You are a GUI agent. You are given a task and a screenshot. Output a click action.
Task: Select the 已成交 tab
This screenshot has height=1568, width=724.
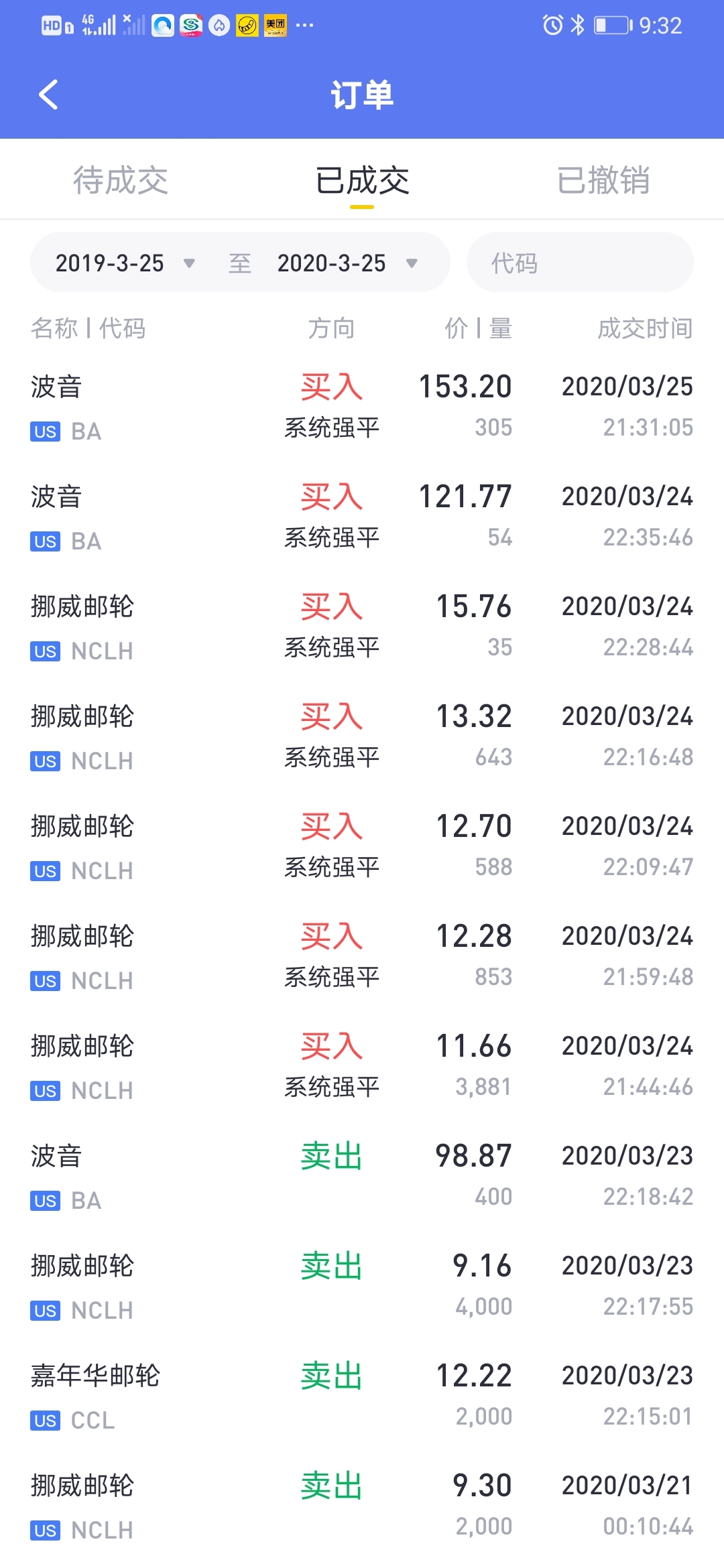click(x=362, y=180)
